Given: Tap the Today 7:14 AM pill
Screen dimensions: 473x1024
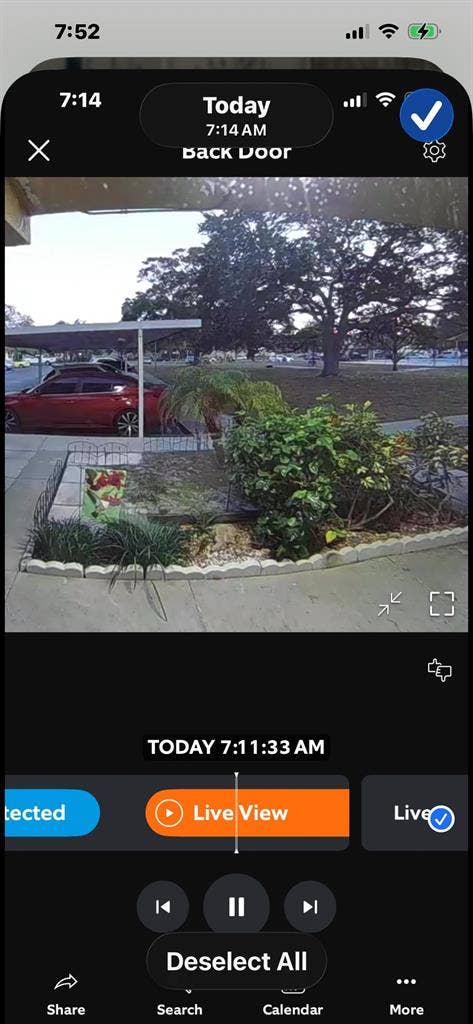Looking at the screenshot, I should click(236, 116).
